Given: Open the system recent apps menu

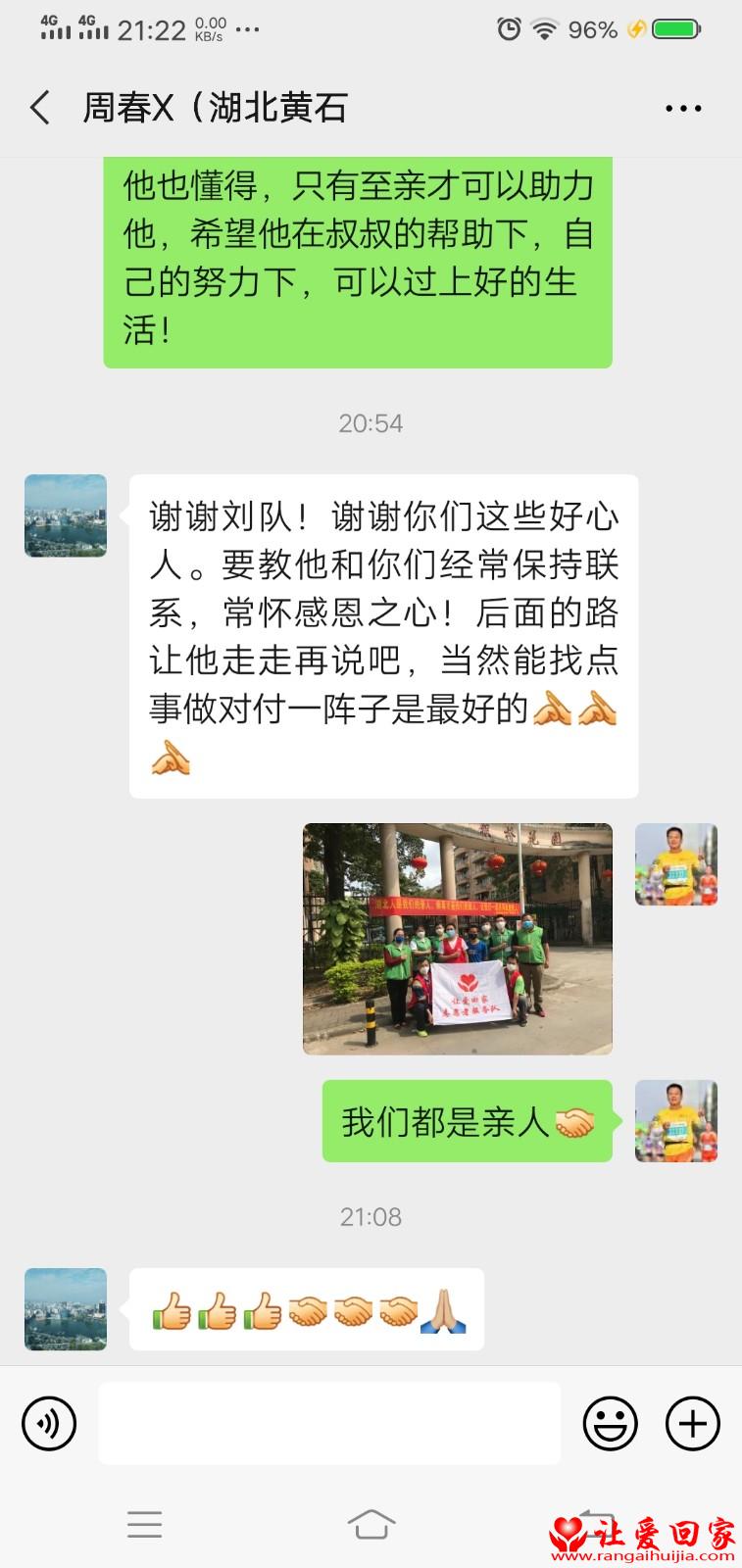Looking at the screenshot, I should pos(144,1525).
